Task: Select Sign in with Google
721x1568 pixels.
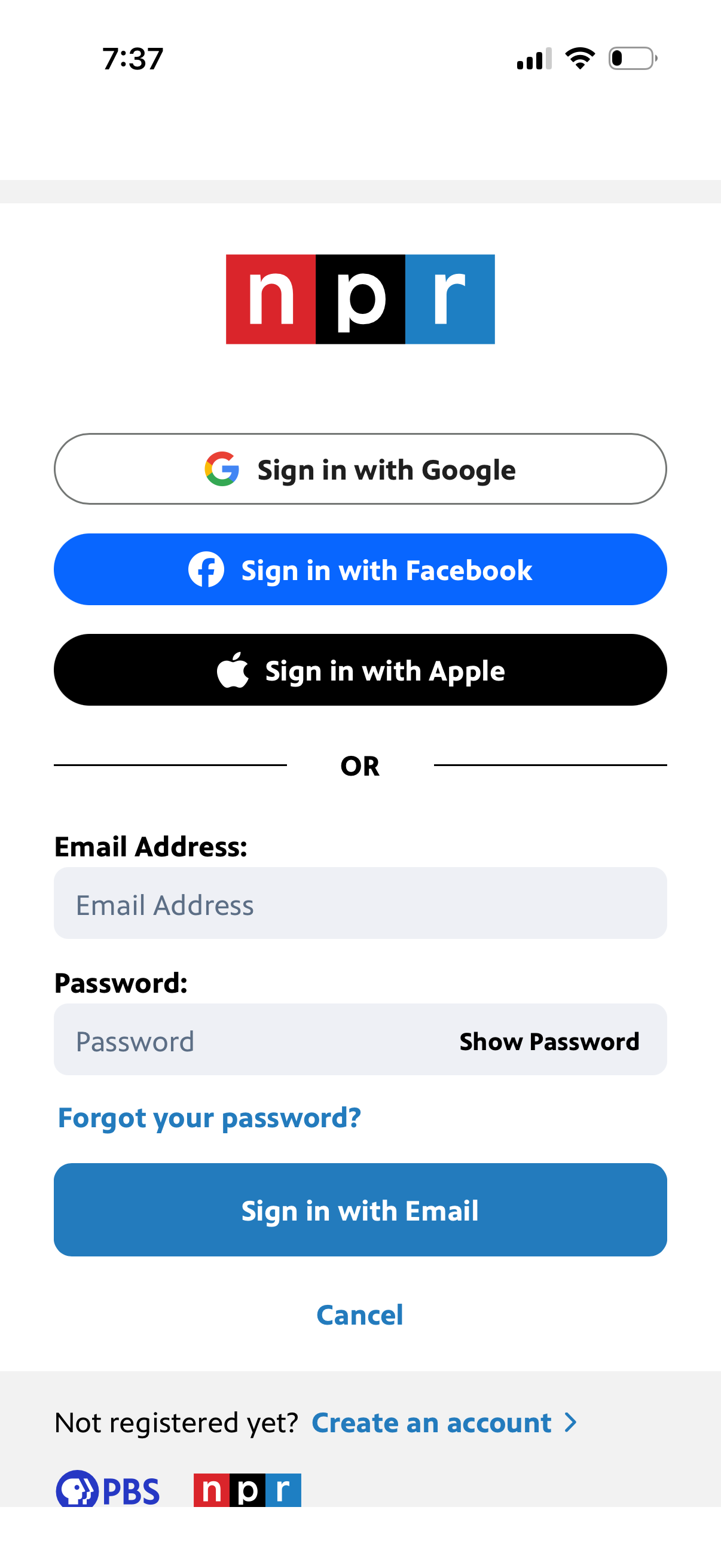Action: pyautogui.click(x=360, y=469)
